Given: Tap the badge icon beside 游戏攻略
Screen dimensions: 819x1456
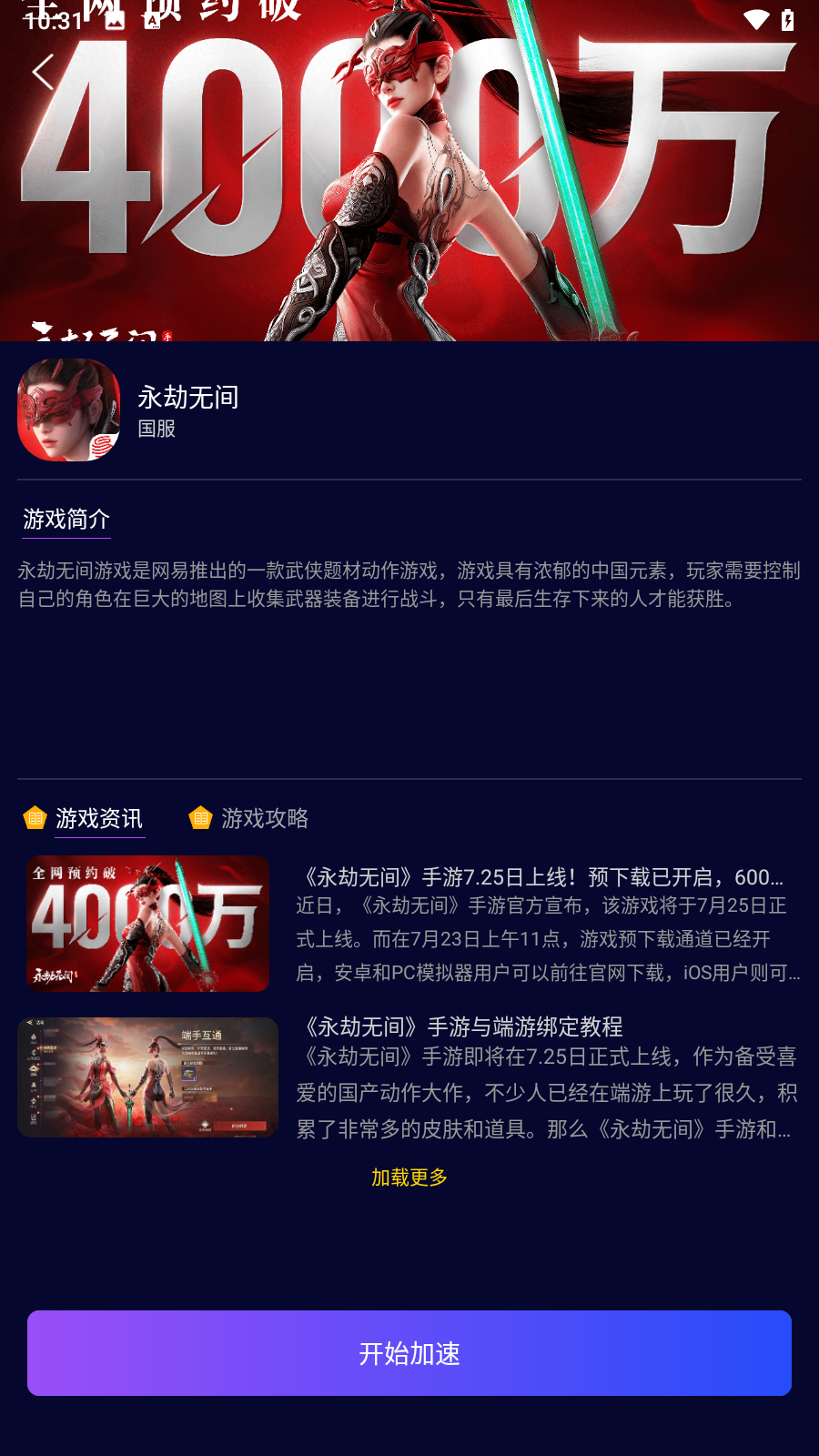Looking at the screenshot, I should click(x=199, y=818).
